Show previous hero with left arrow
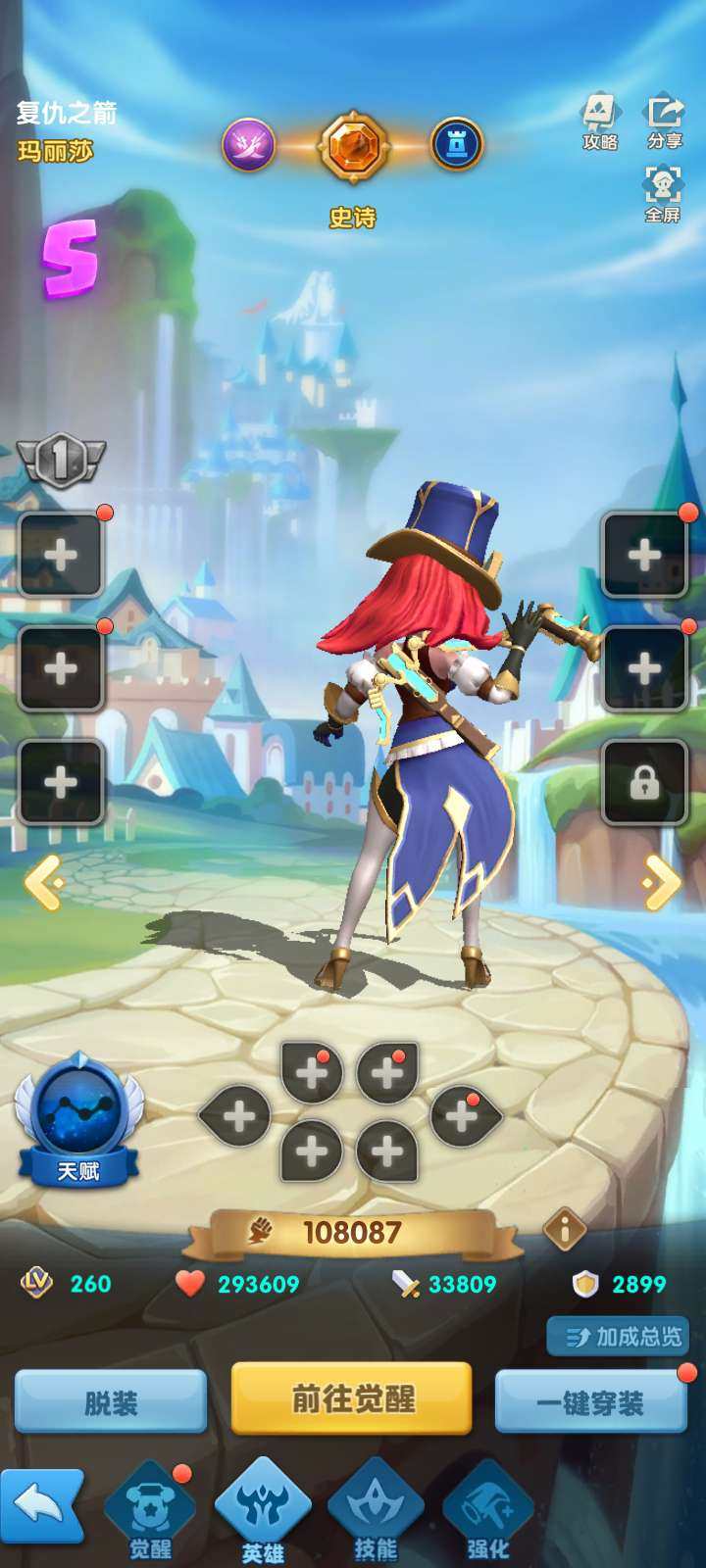Viewport: 706px width, 1568px height. pos(44,882)
